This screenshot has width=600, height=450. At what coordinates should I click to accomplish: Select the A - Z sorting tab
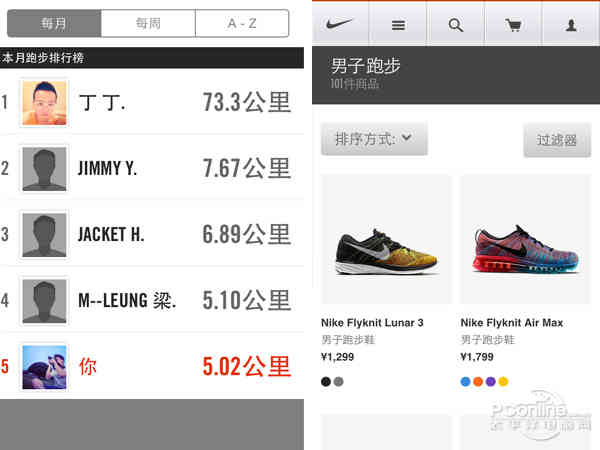tap(241, 23)
